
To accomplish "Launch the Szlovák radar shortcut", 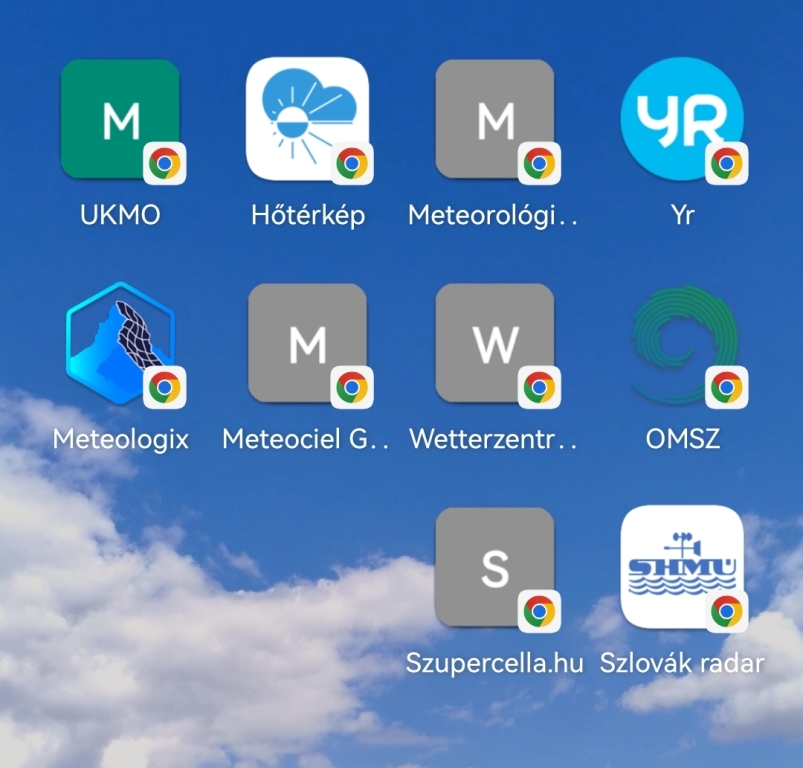I will (x=682, y=567).
